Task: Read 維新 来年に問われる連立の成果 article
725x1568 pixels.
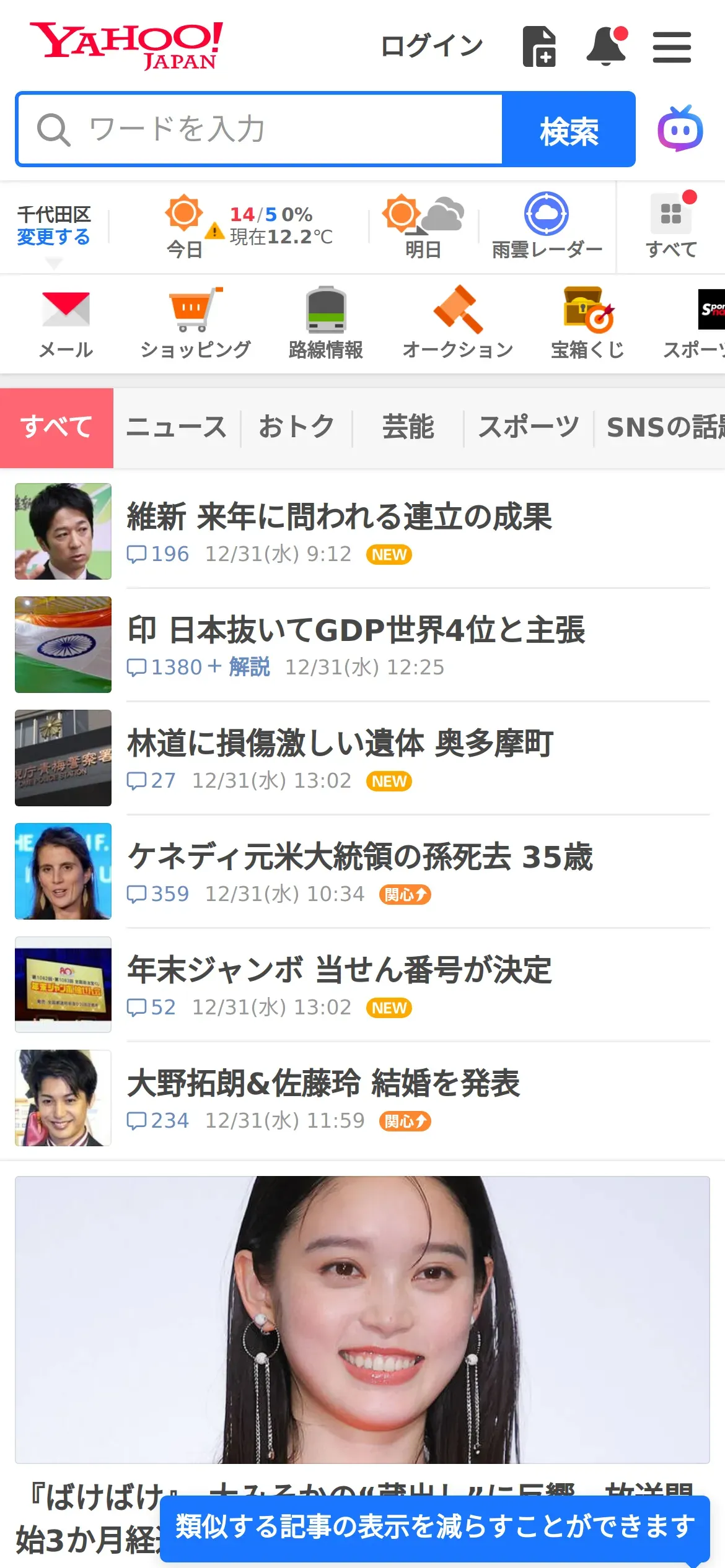Action: (x=340, y=517)
